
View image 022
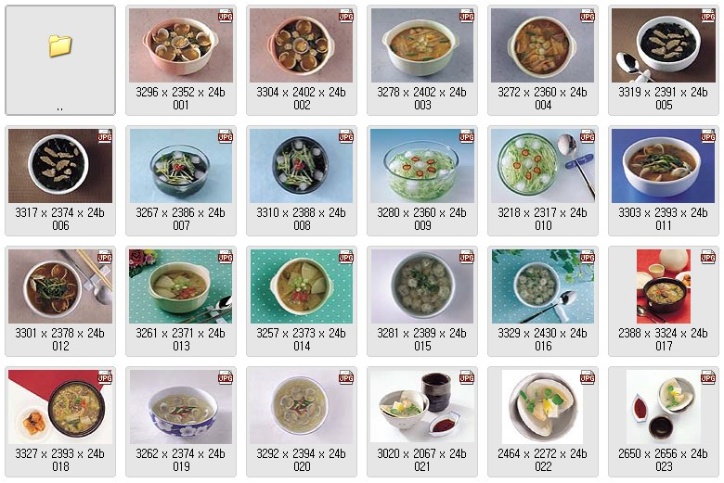click(543, 406)
